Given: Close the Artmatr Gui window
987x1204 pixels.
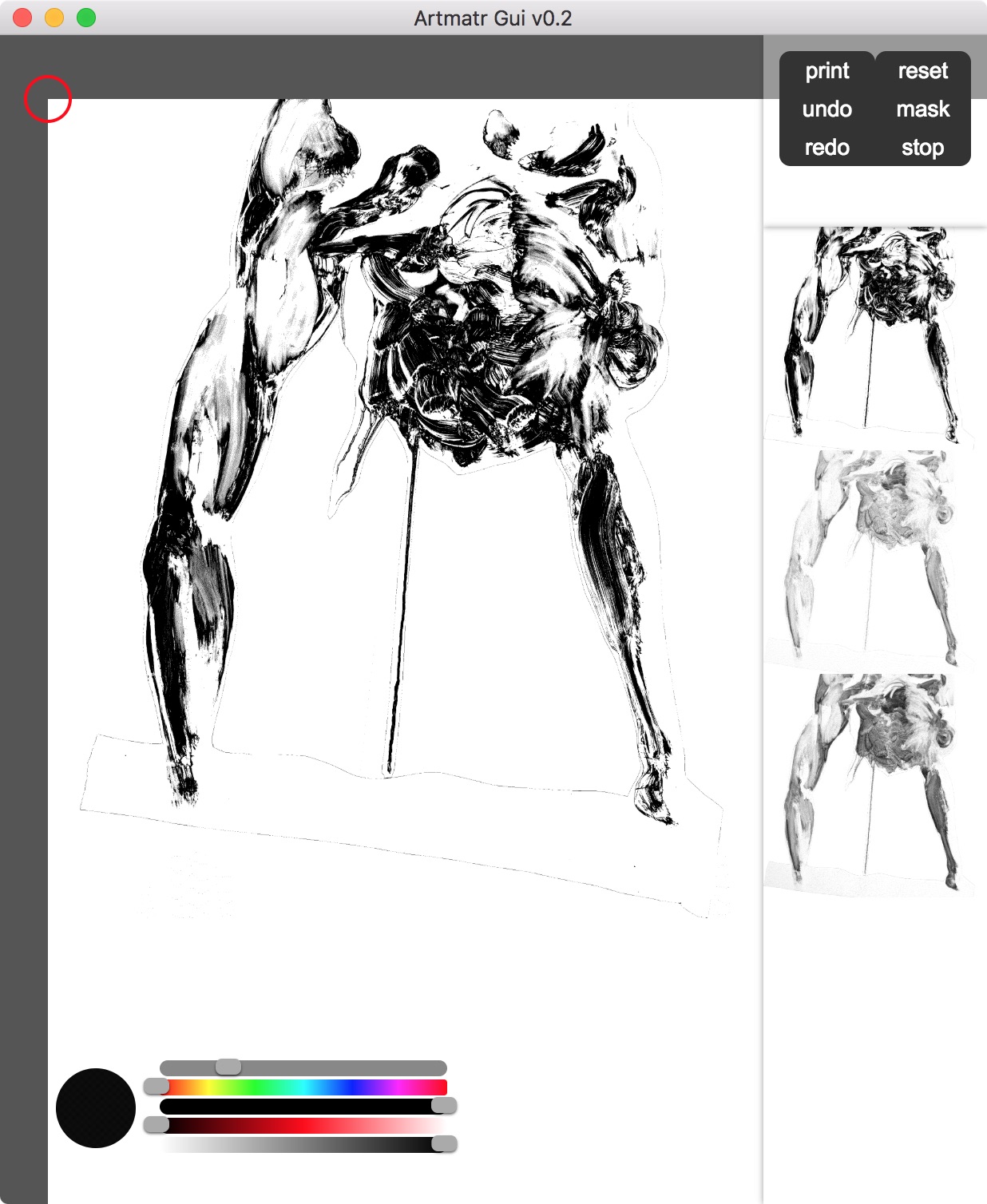Looking at the screenshot, I should pyautogui.click(x=22, y=18).
